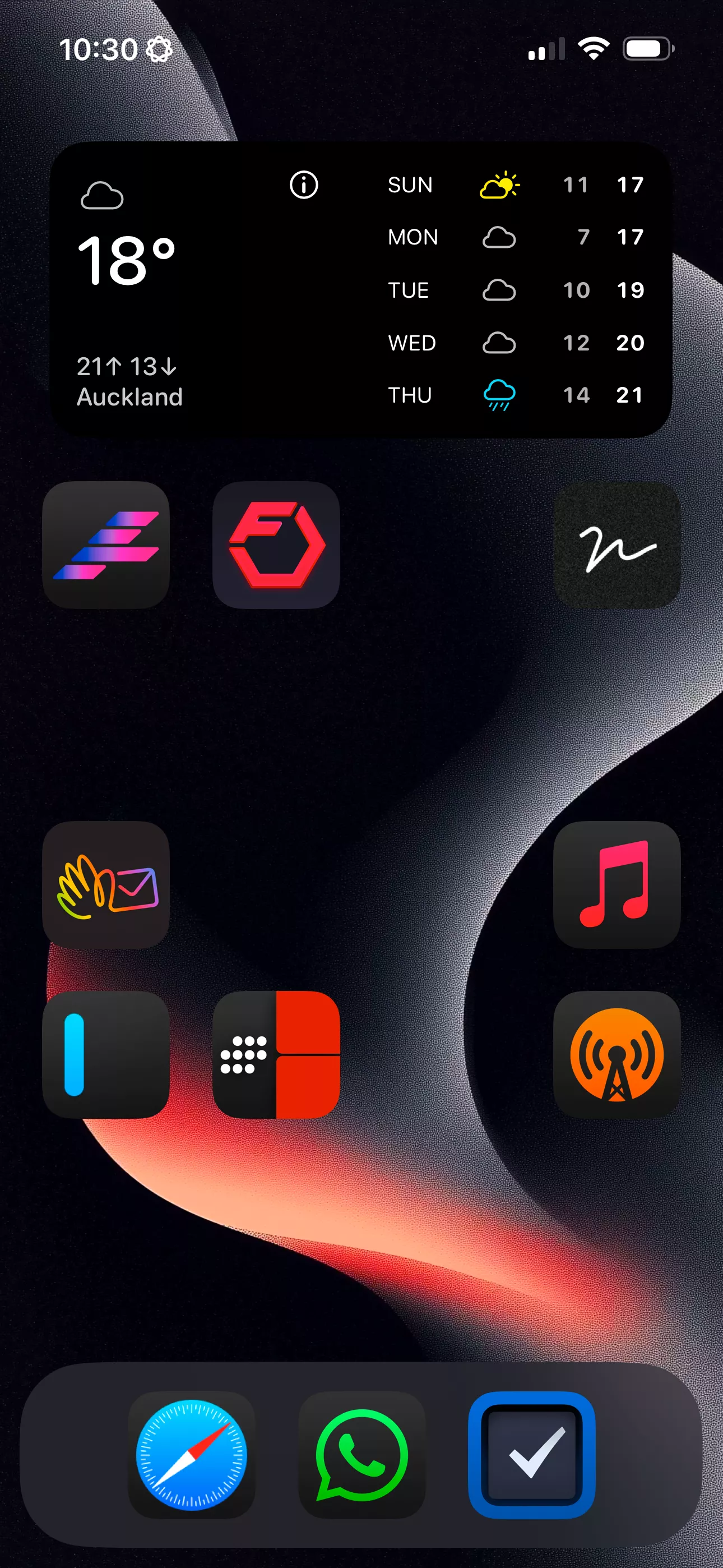
Task: Open WhatsApp from the dock
Action: point(361,1455)
